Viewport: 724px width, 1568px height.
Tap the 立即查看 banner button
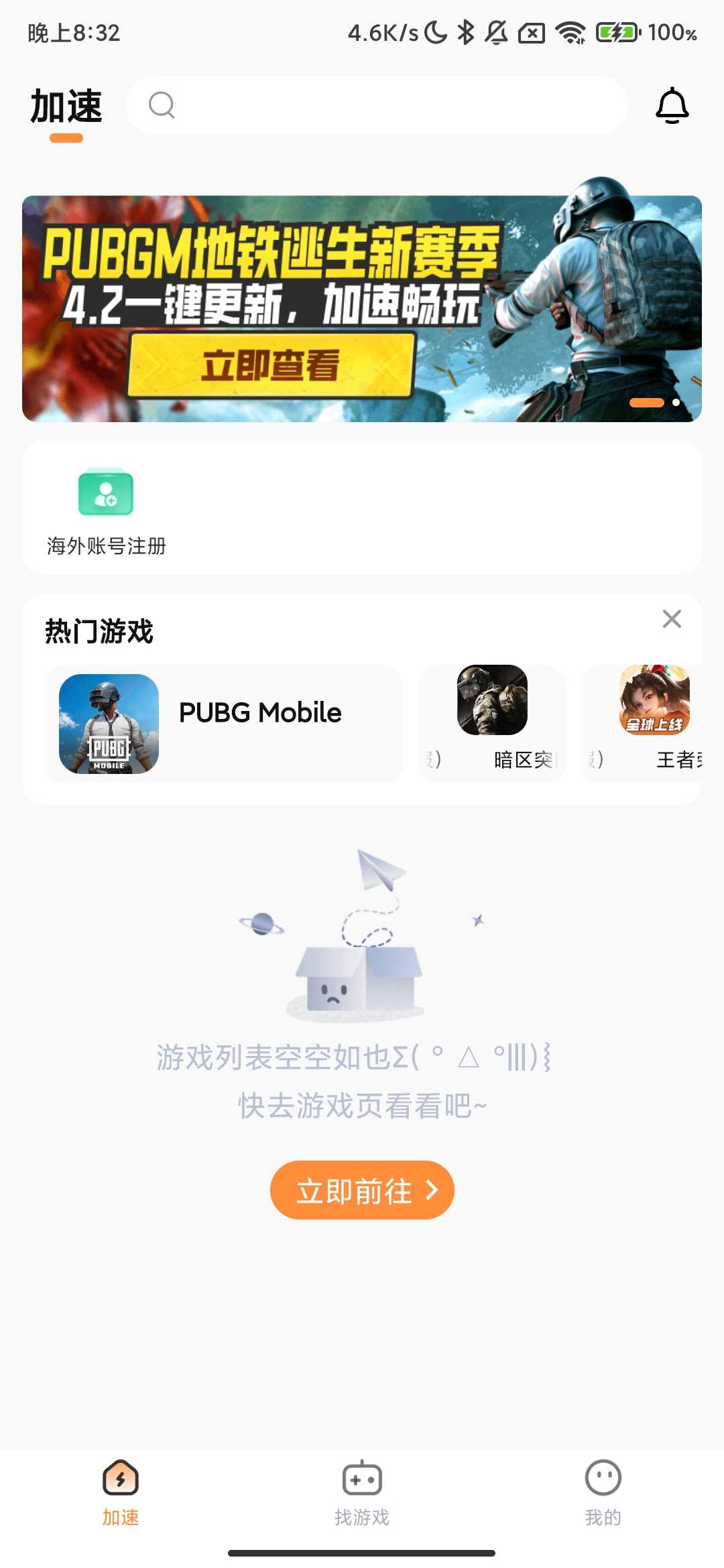tap(271, 367)
